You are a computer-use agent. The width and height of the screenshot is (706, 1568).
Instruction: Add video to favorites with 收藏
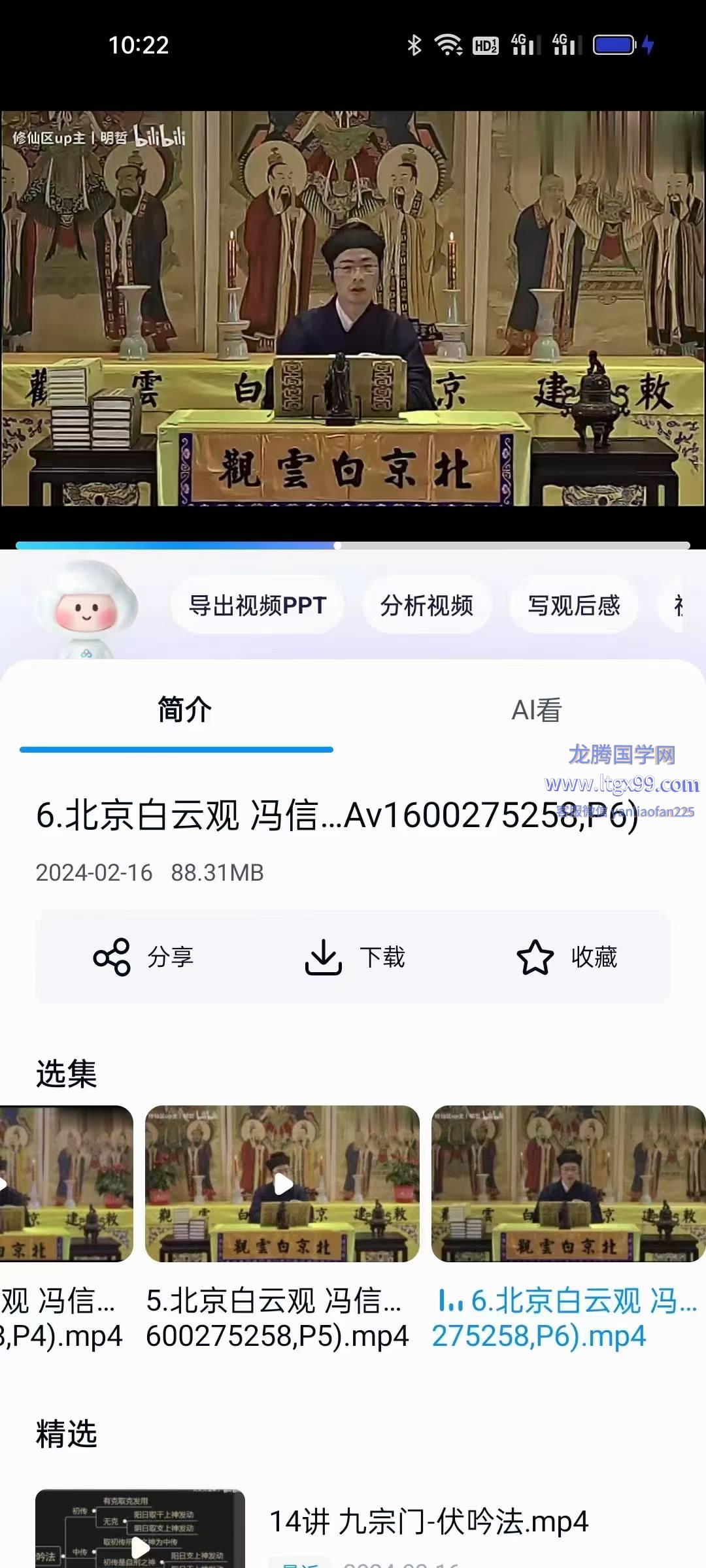[x=566, y=957]
